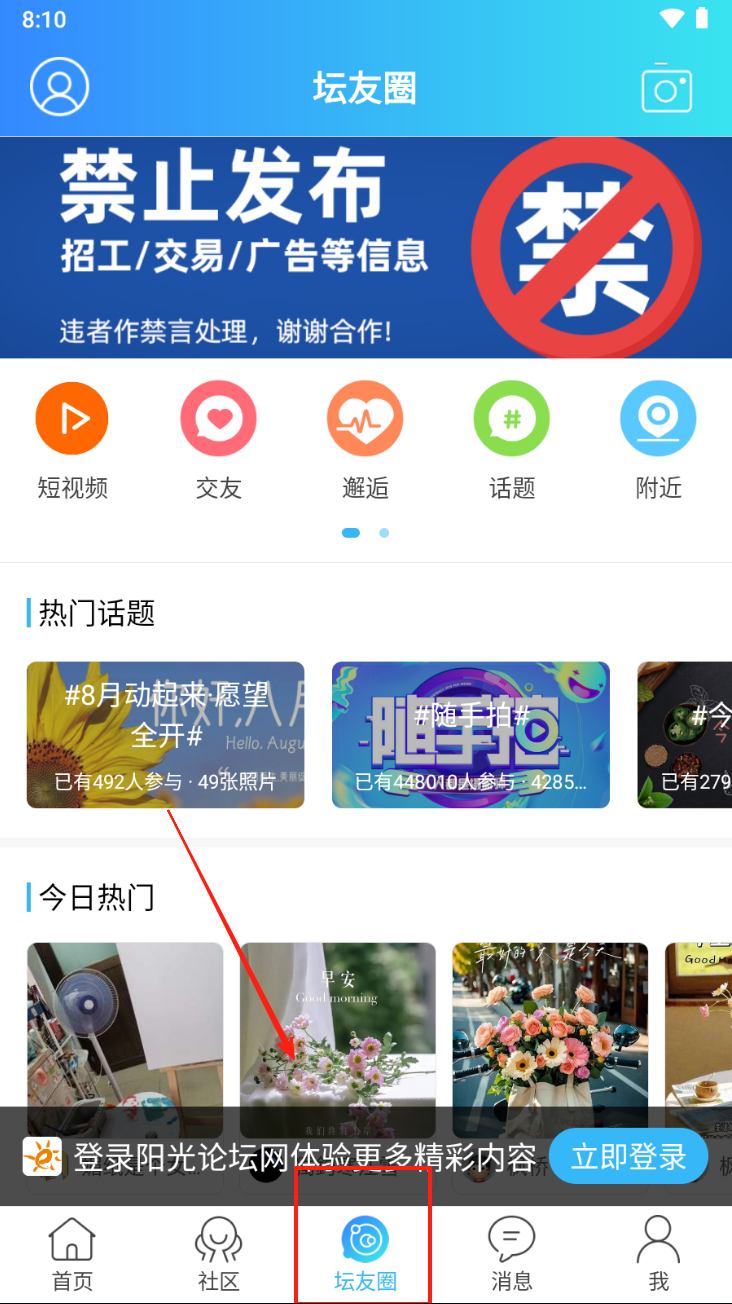Open the #随手拍# topic card
732x1304 pixels.
tap(470, 734)
